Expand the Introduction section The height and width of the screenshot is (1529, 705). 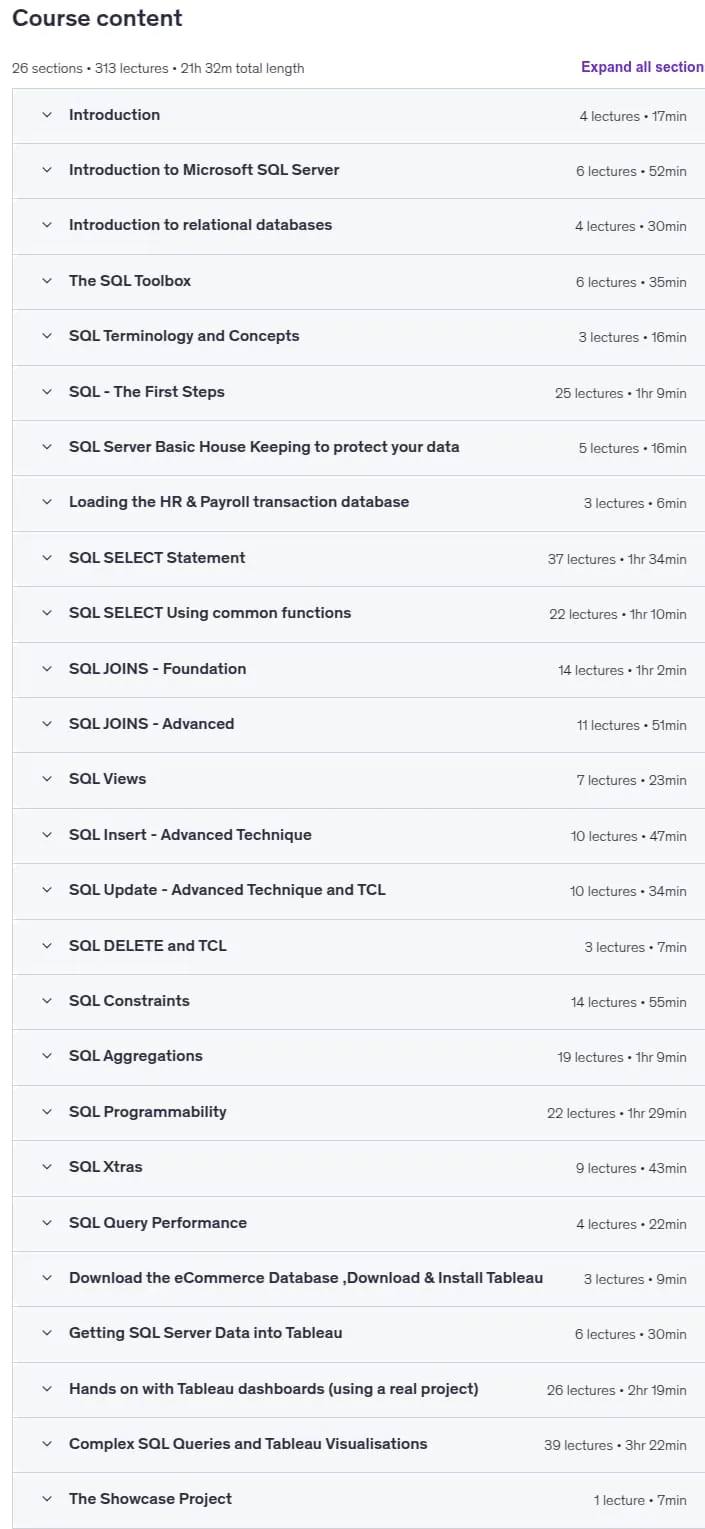point(358,116)
